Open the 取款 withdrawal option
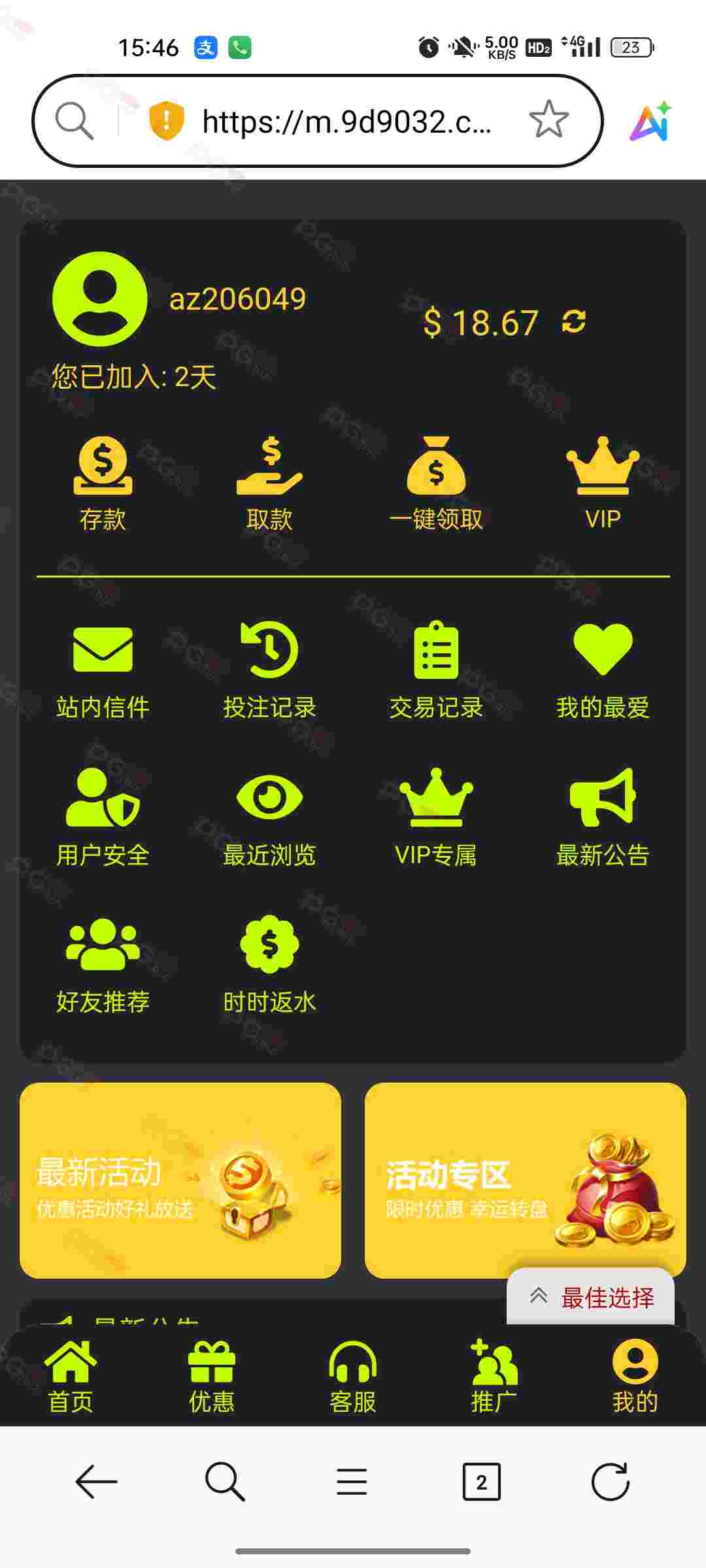Screen dimensions: 706x1568 [269, 483]
